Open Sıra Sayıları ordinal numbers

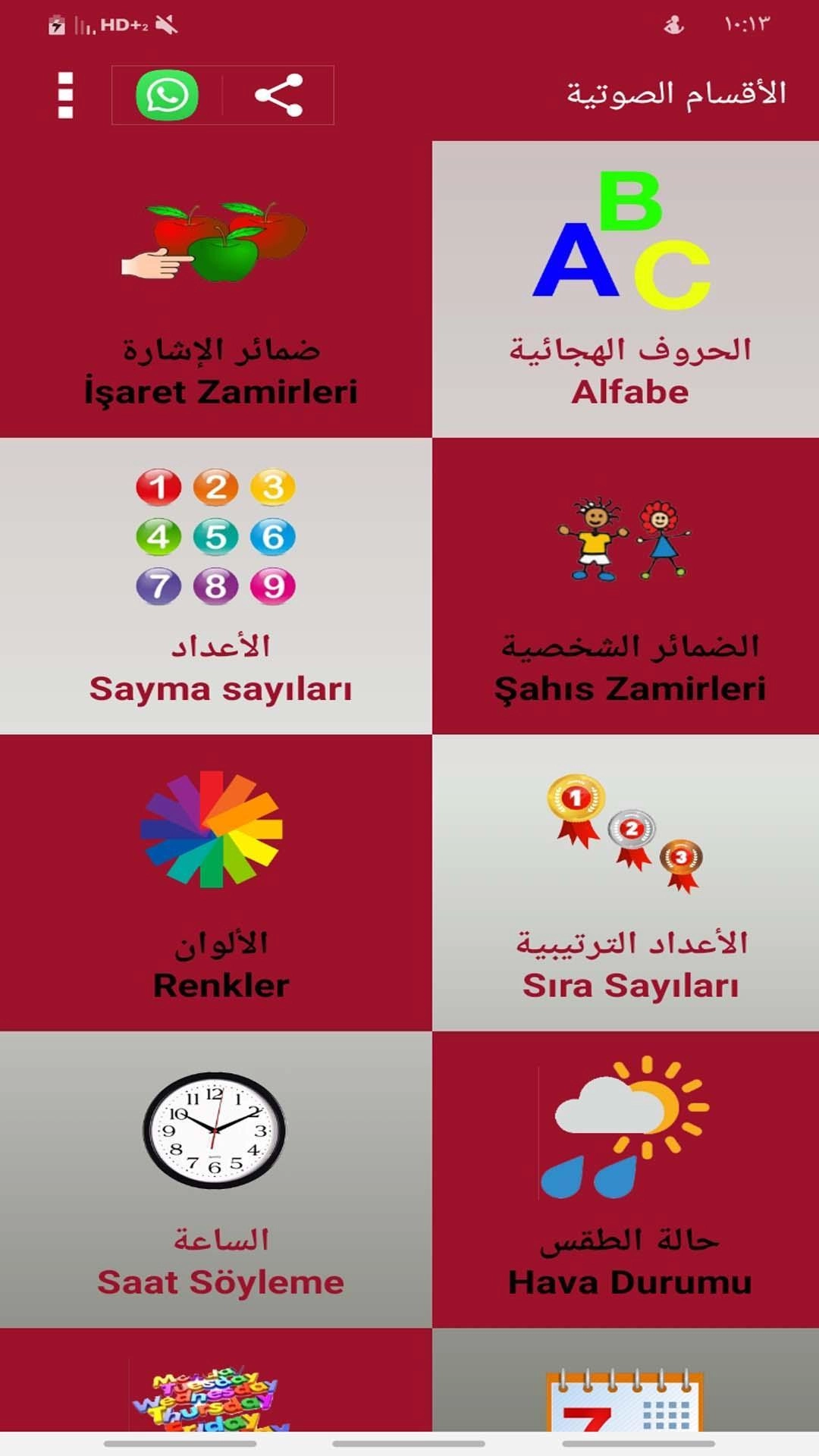[626, 883]
